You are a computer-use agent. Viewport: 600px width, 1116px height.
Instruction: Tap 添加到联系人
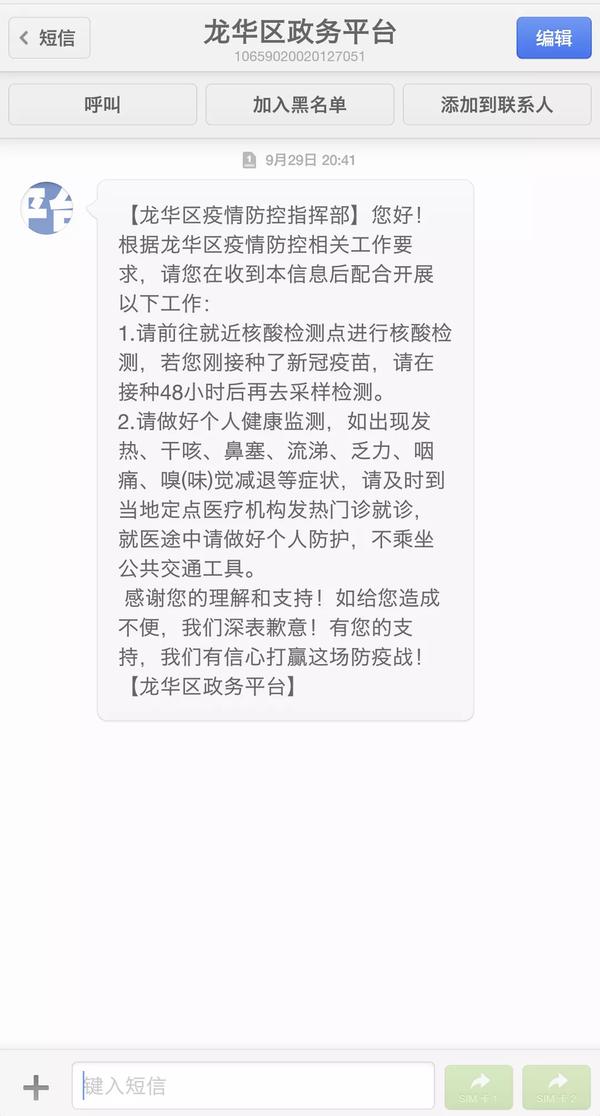[496, 104]
